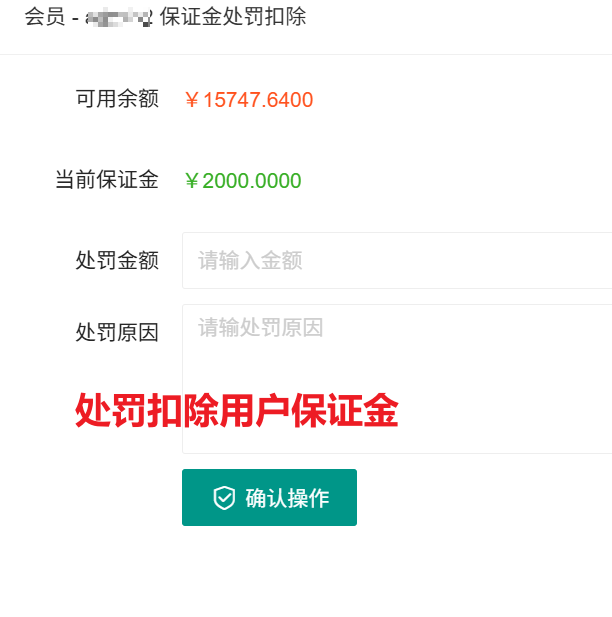Focus the 处罚原因 reason text box
The image size is (612, 617).
coord(396,360)
